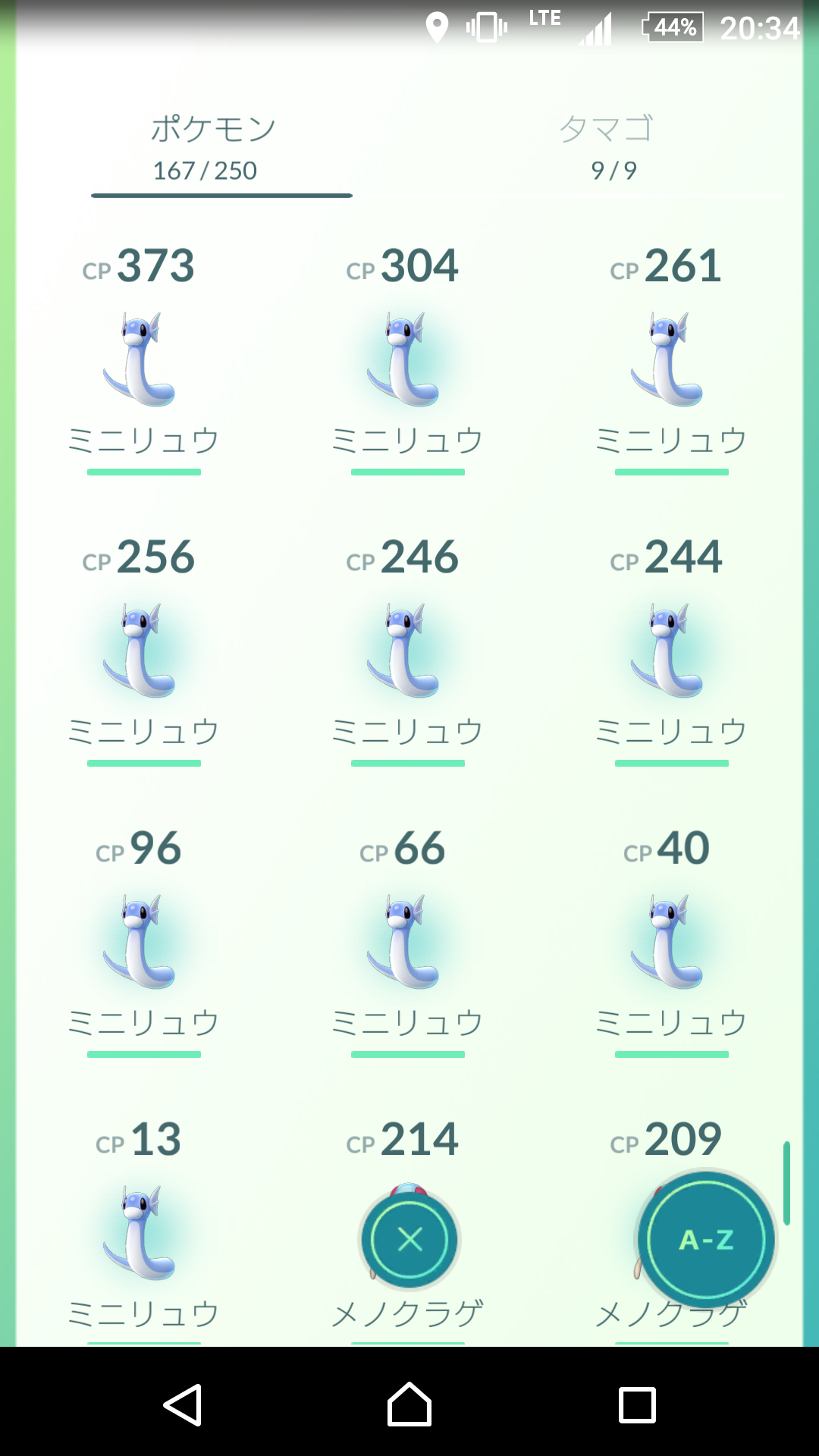The width and height of the screenshot is (819, 1456).
Task: Open the CP 13 ミニリュウ
Action: click(141, 1234)
